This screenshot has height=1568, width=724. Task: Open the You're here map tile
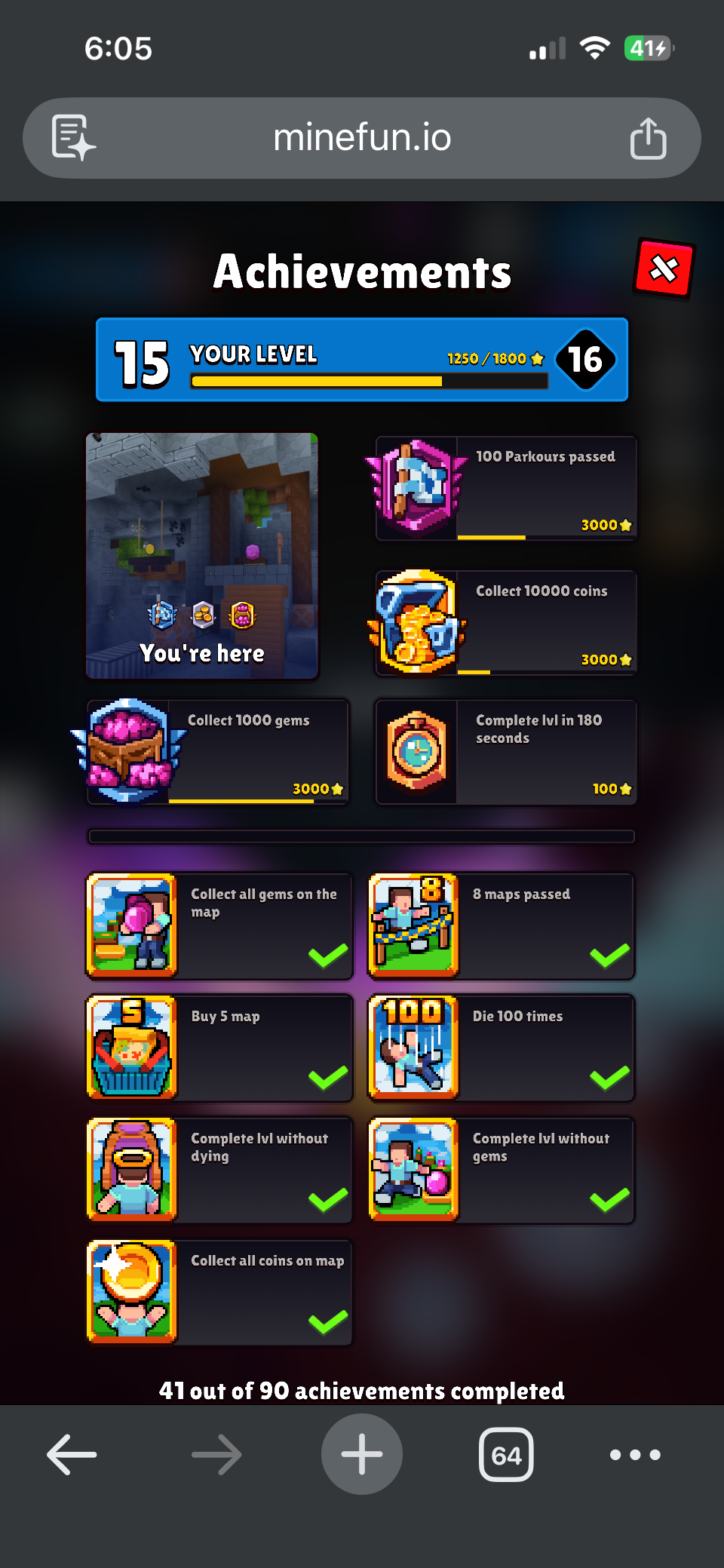pyautogui.click(x=202, y=557)
